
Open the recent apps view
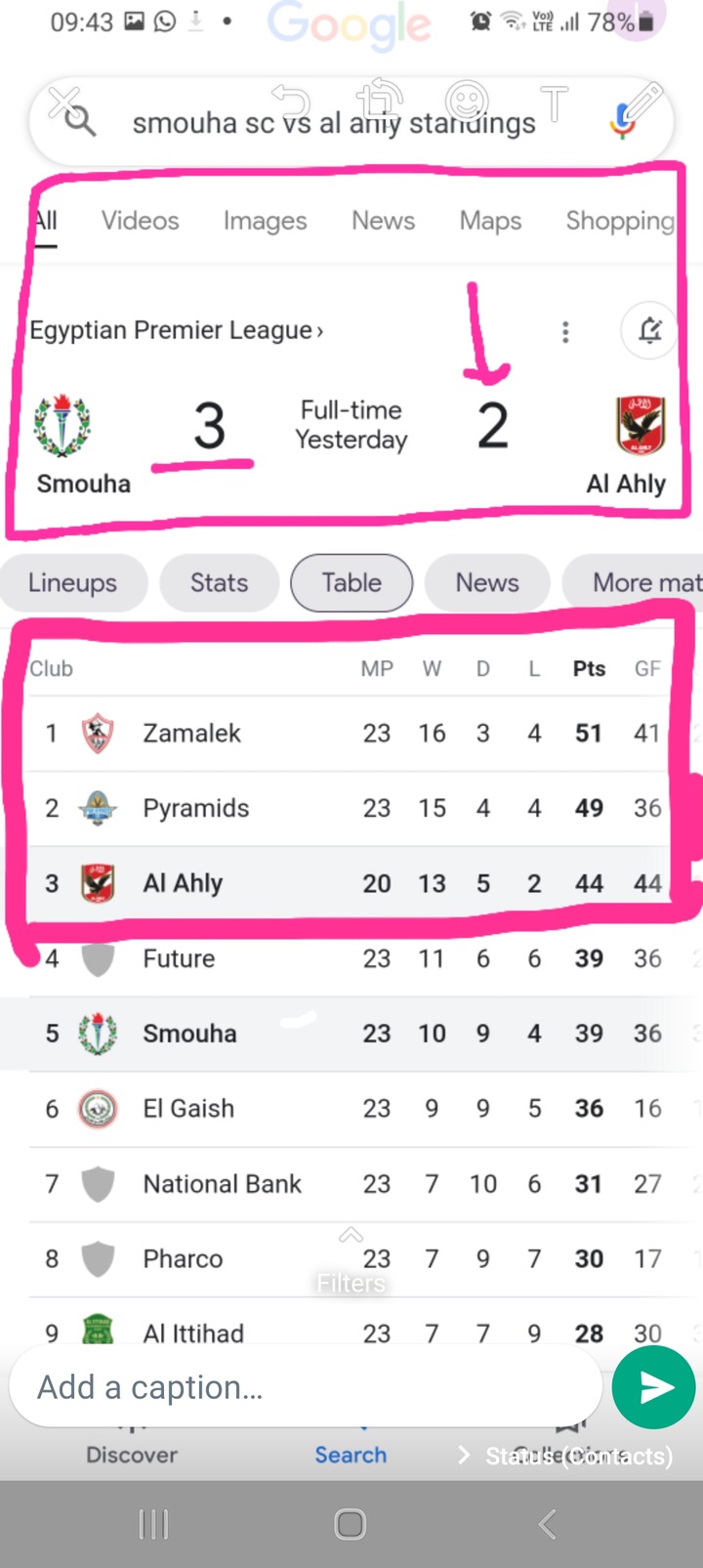(x=153, y=1523)
